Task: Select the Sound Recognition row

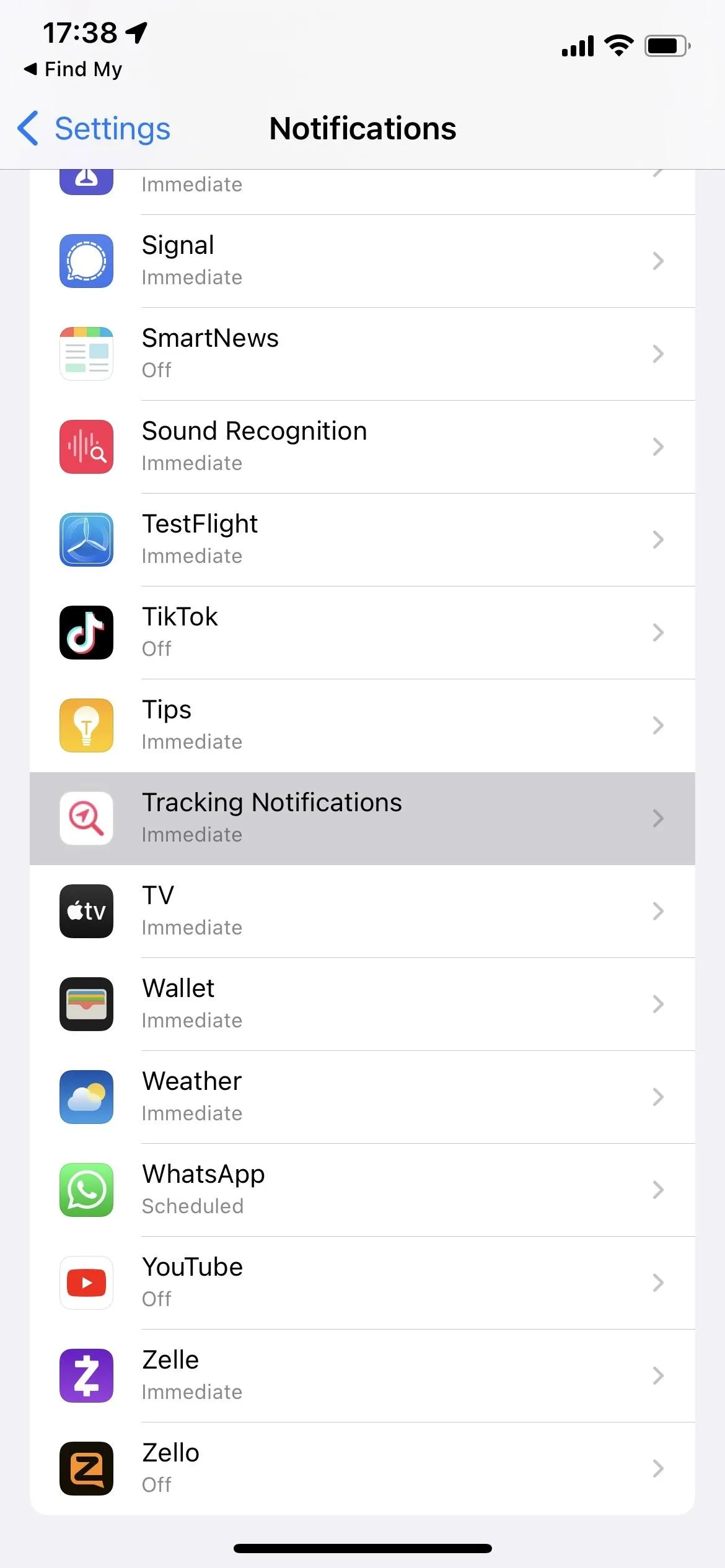Action: [362, 447]
